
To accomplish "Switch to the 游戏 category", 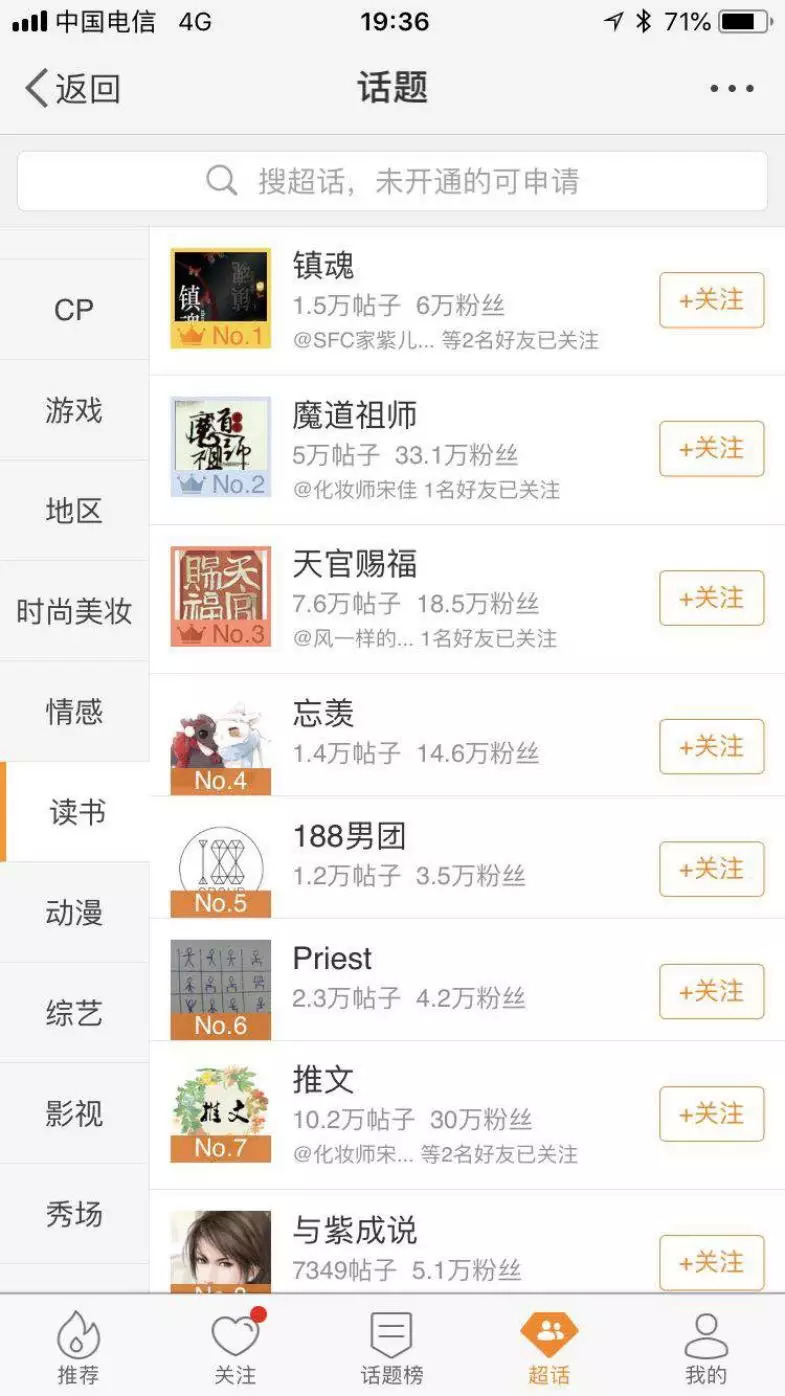I will pos(74,410).
